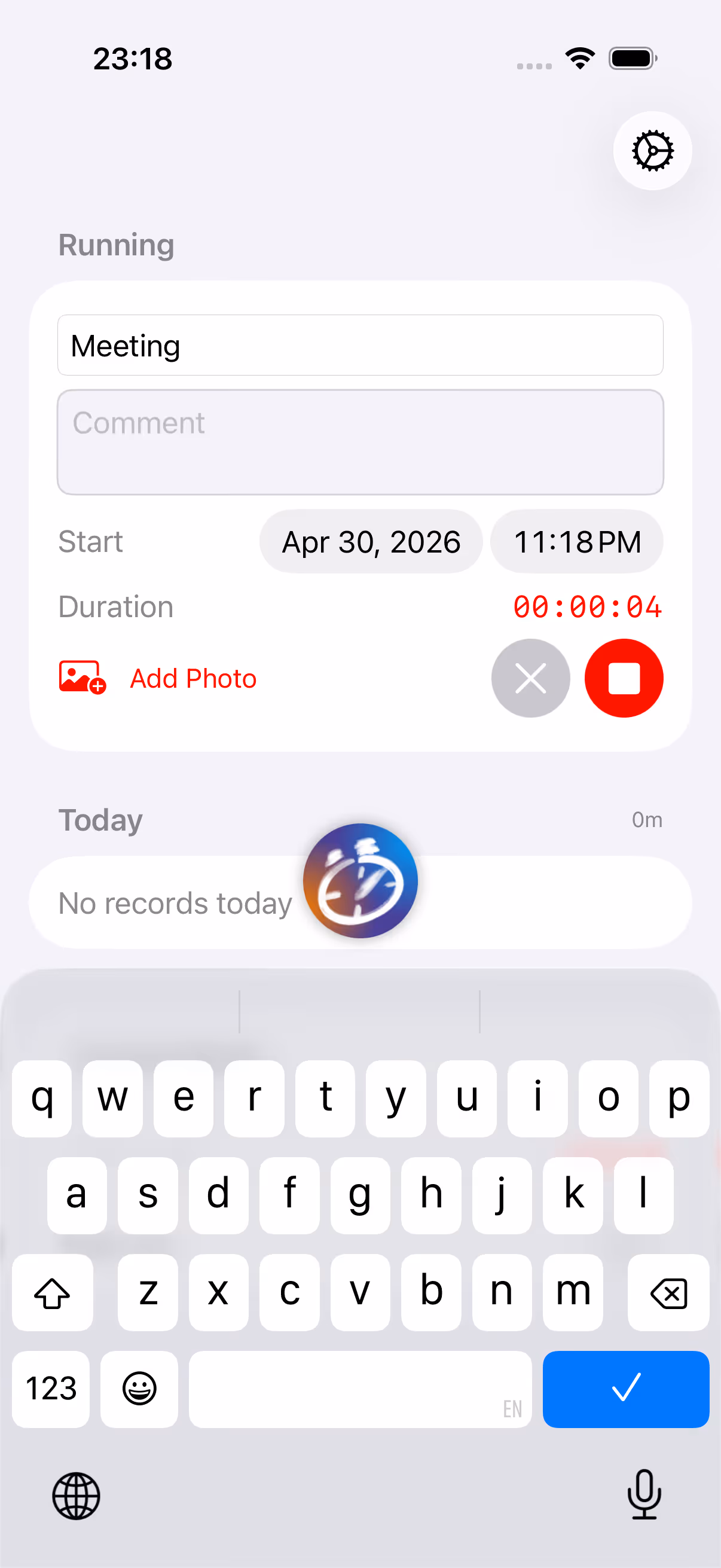Tap the Comment text box
This screenshot has height=1568, width=721.
pos(360,442)
